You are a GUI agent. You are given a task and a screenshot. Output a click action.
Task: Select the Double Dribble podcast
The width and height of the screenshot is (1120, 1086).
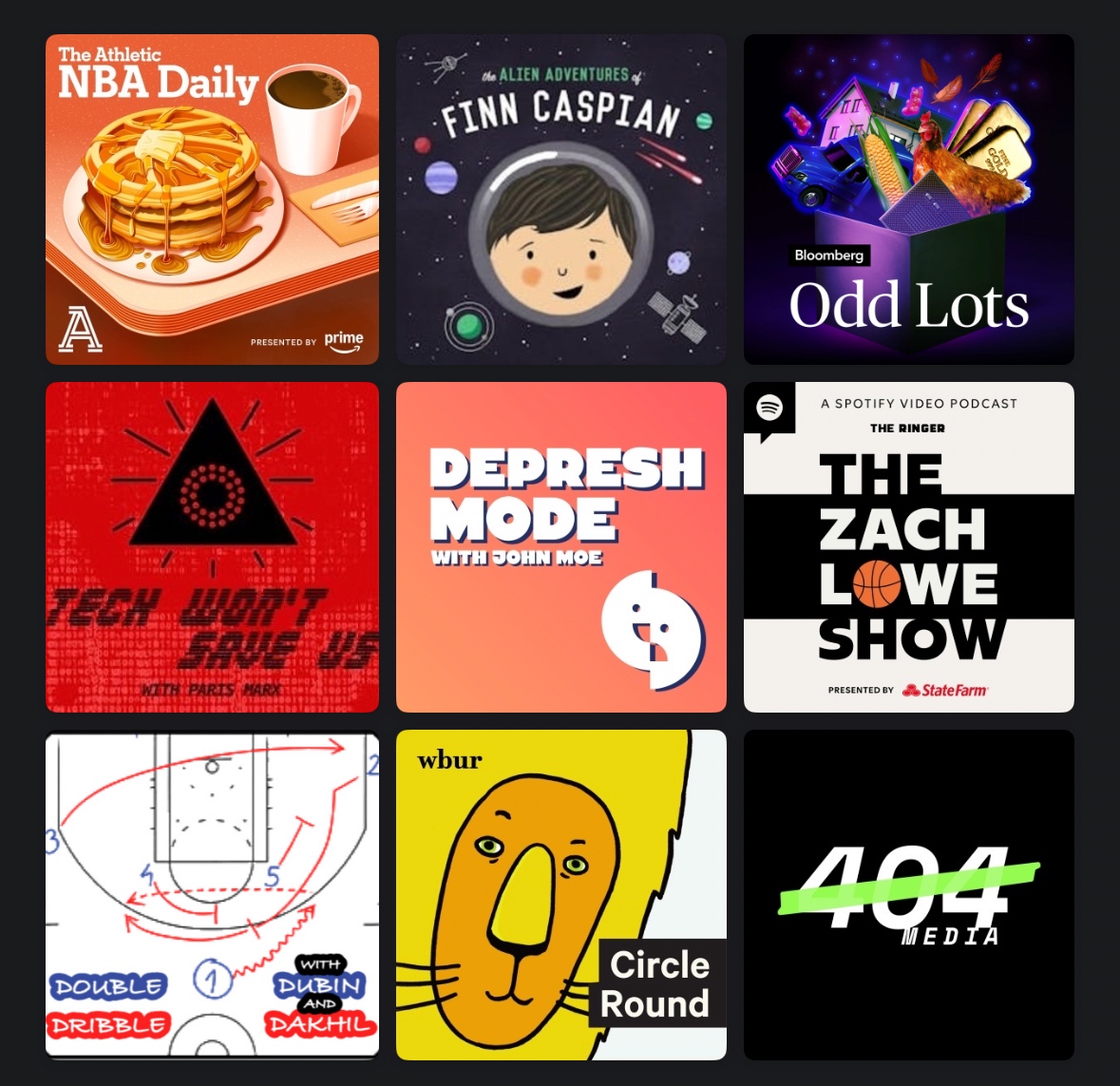(212, 895)
